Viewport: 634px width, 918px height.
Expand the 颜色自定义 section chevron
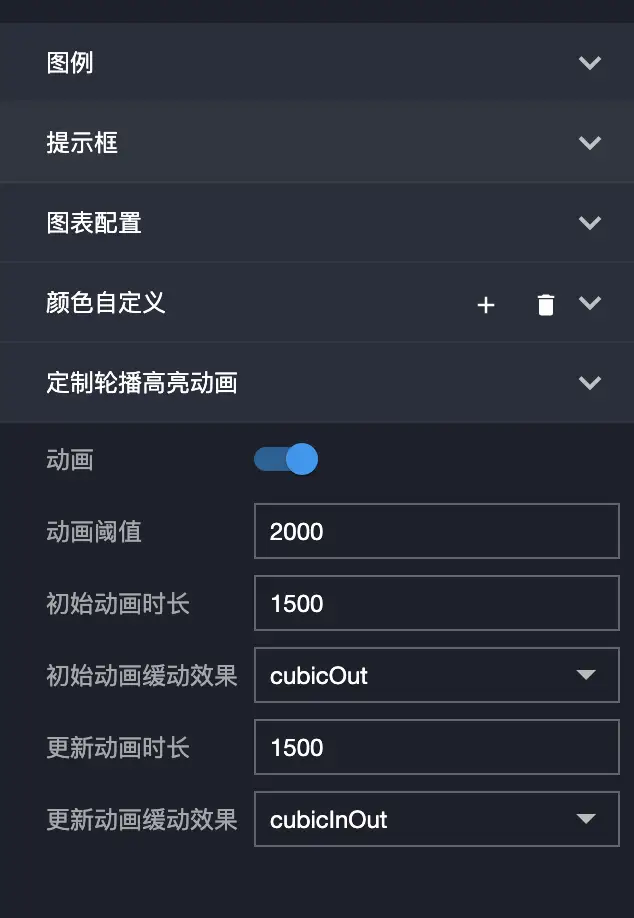(x=590, y=303)
